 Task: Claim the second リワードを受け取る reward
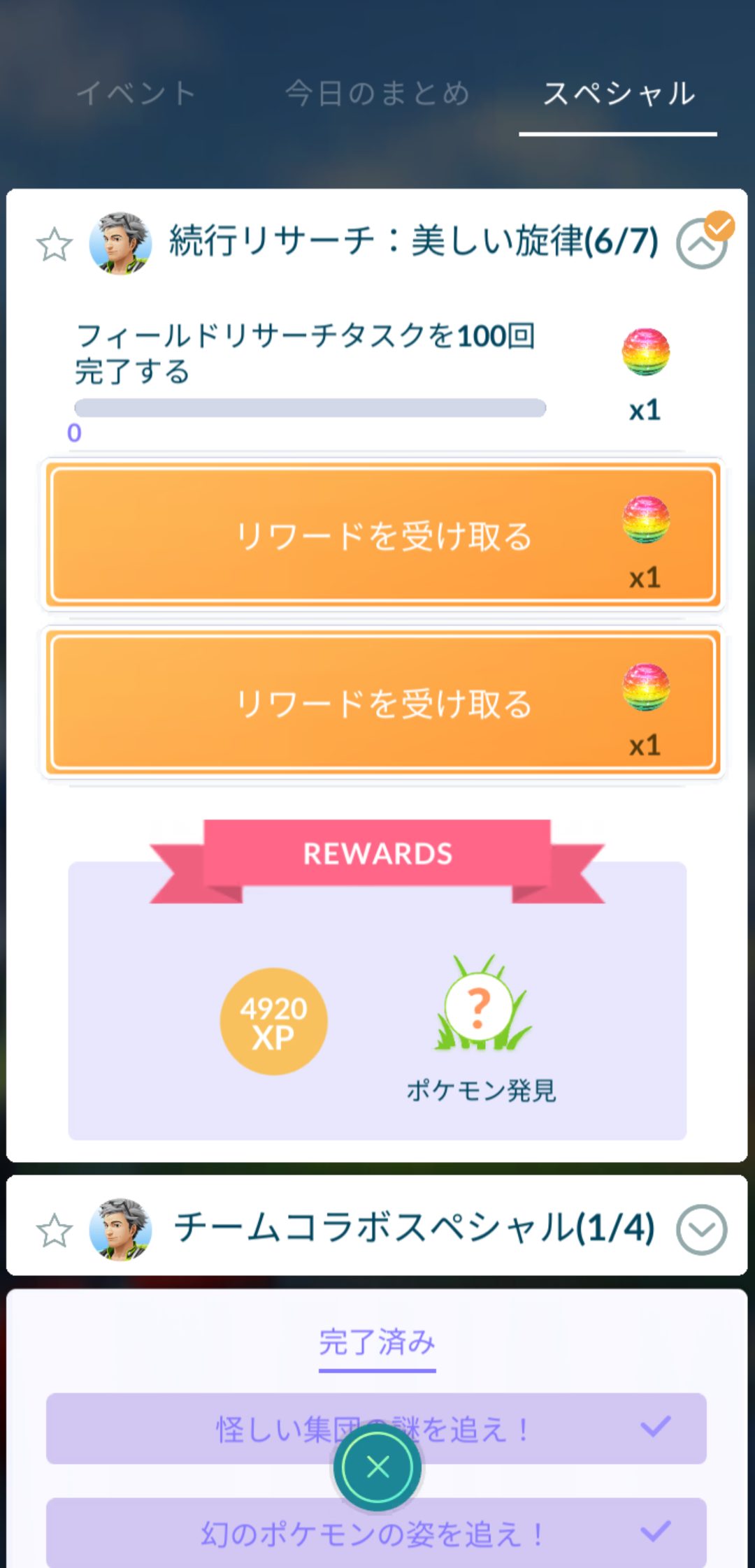coord(383,703)
